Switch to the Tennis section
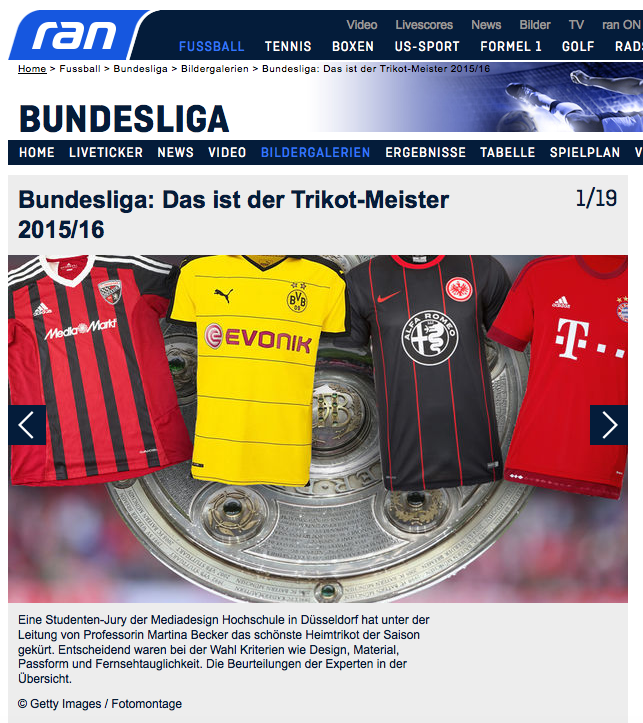The image size is (643, 723). [x=288, y=47]
